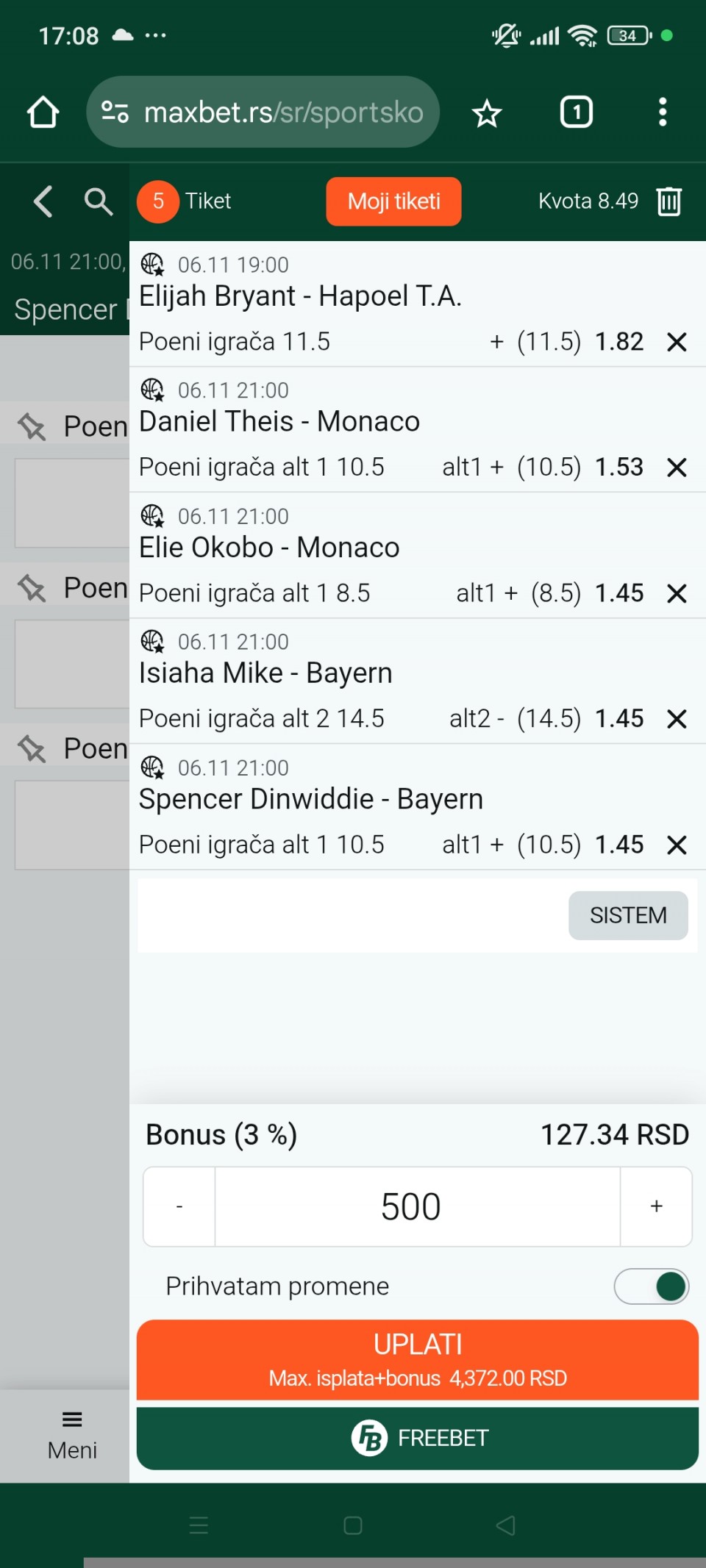Screen dimensions: 706x1568
Task: Open the Meni drawer
Action: [x=72, y=1435]
